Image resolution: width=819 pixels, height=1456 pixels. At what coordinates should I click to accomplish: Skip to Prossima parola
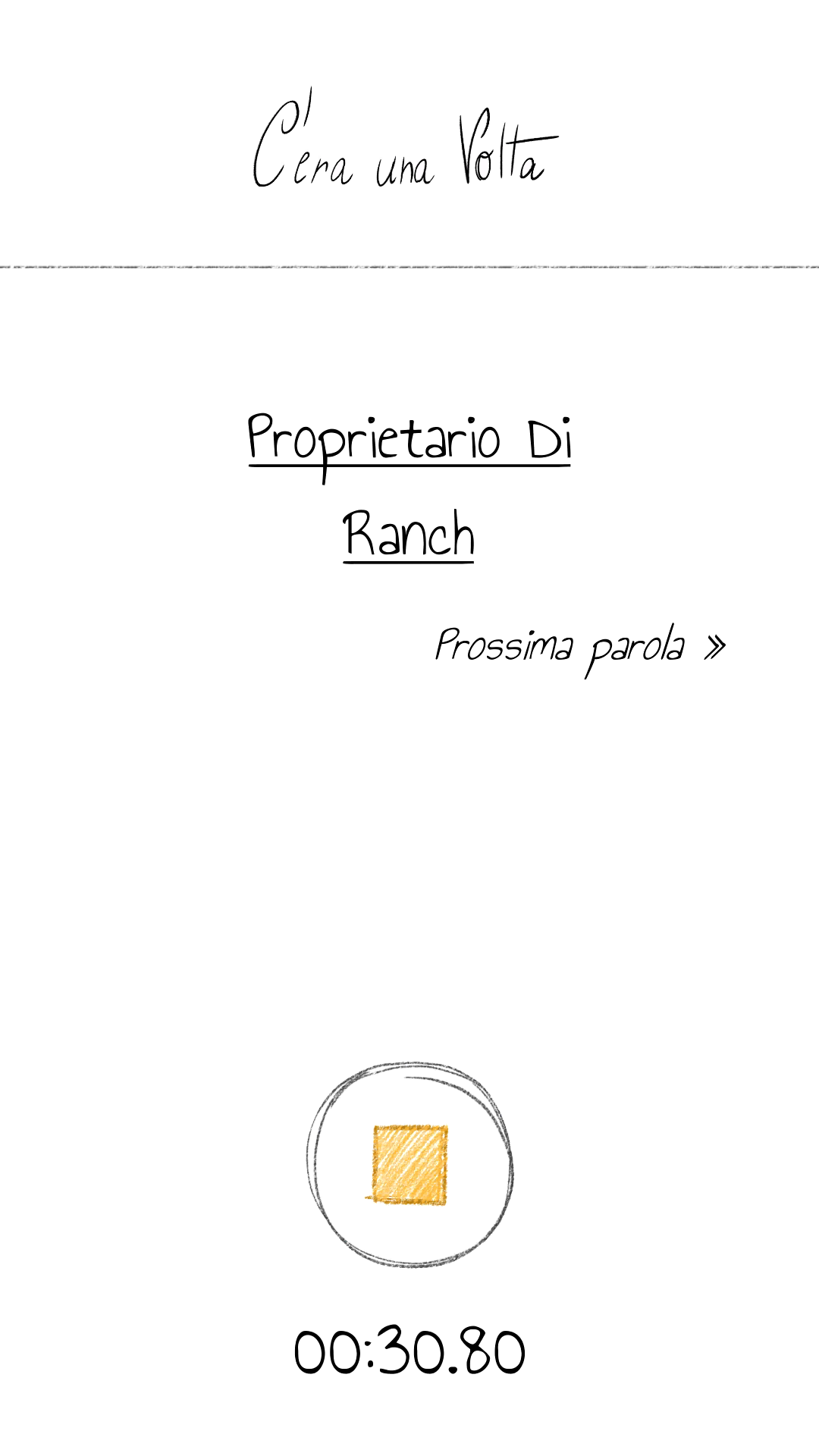[x=581, y=649]
